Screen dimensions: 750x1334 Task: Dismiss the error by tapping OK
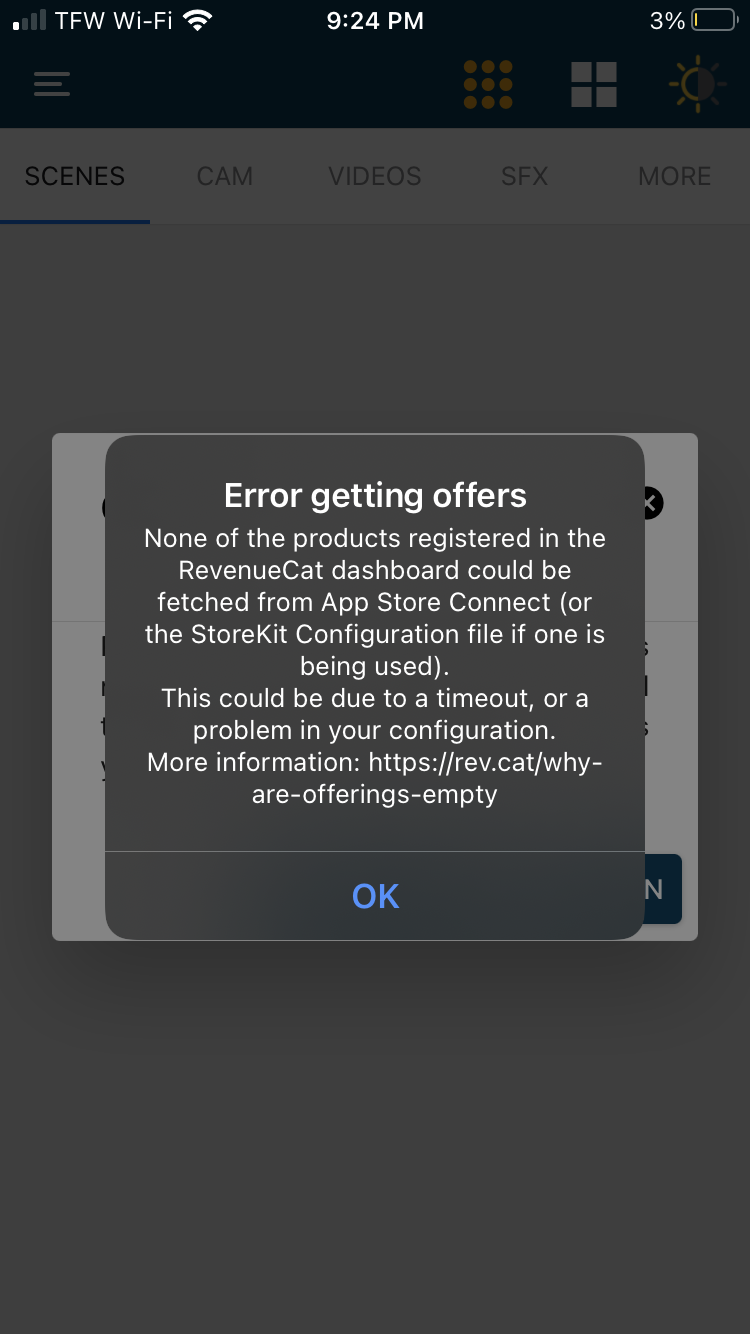(375, 896)
